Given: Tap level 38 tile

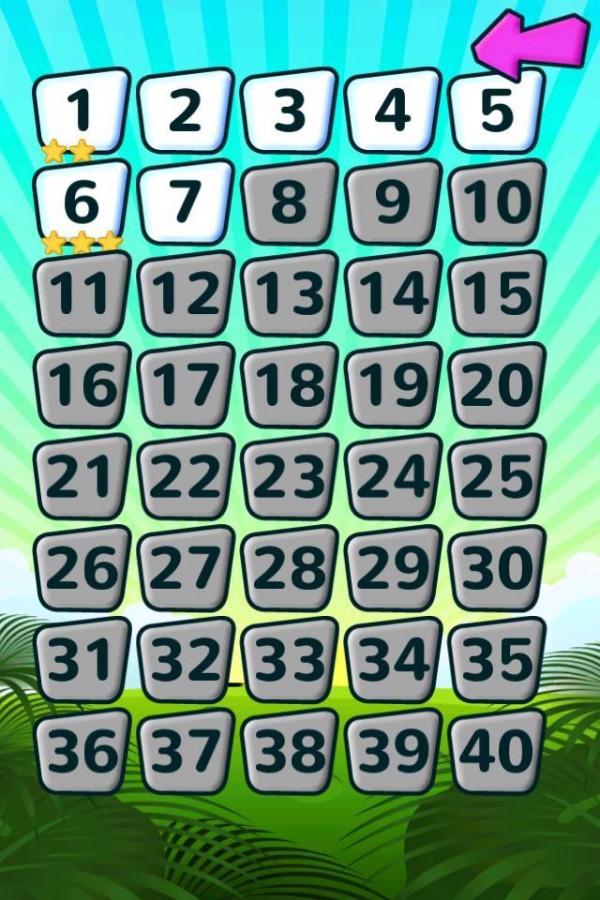Looking at the screenshot, I should click(290, 752).
